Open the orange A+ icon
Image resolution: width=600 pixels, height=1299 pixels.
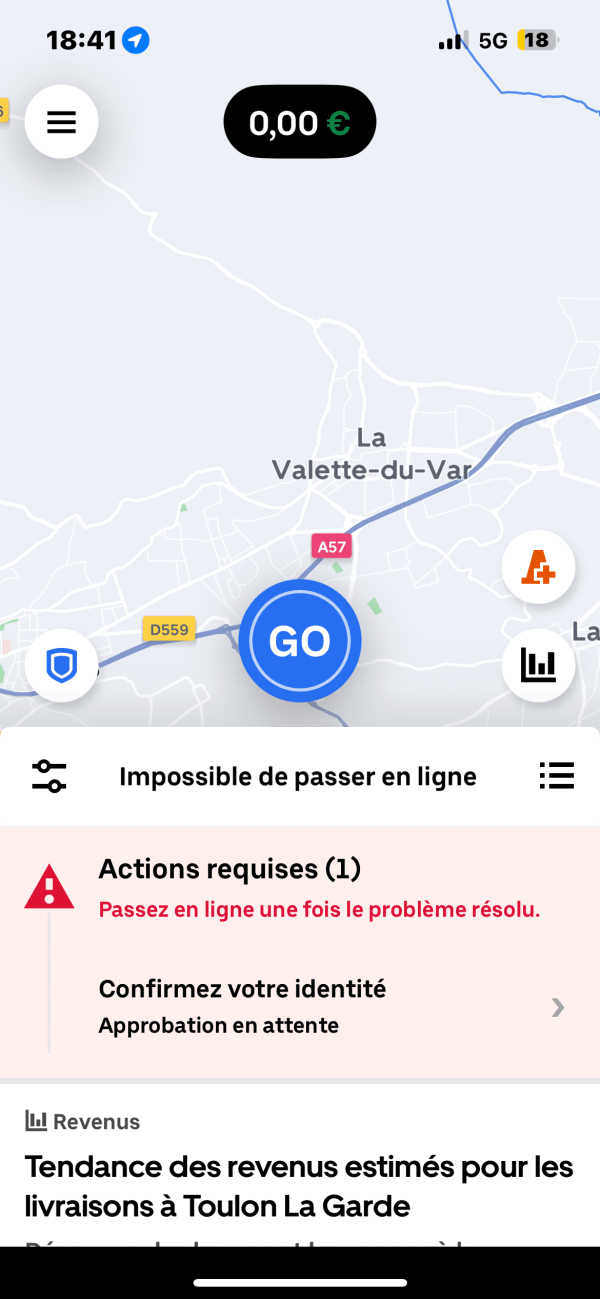pos(538,567)
